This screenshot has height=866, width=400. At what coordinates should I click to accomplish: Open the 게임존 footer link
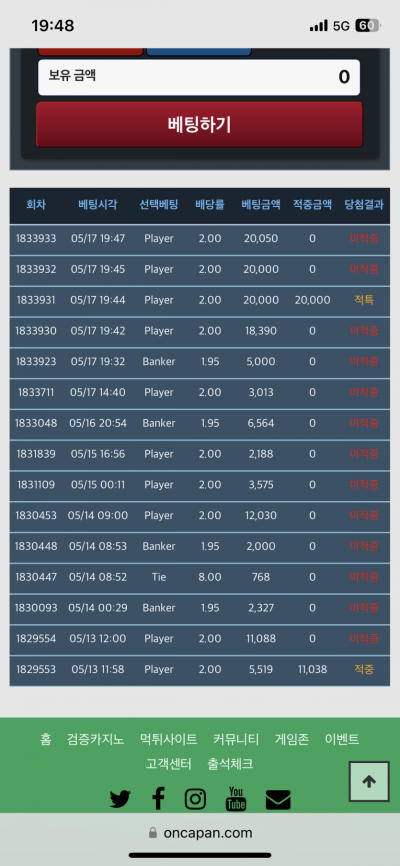coord(292,739)
